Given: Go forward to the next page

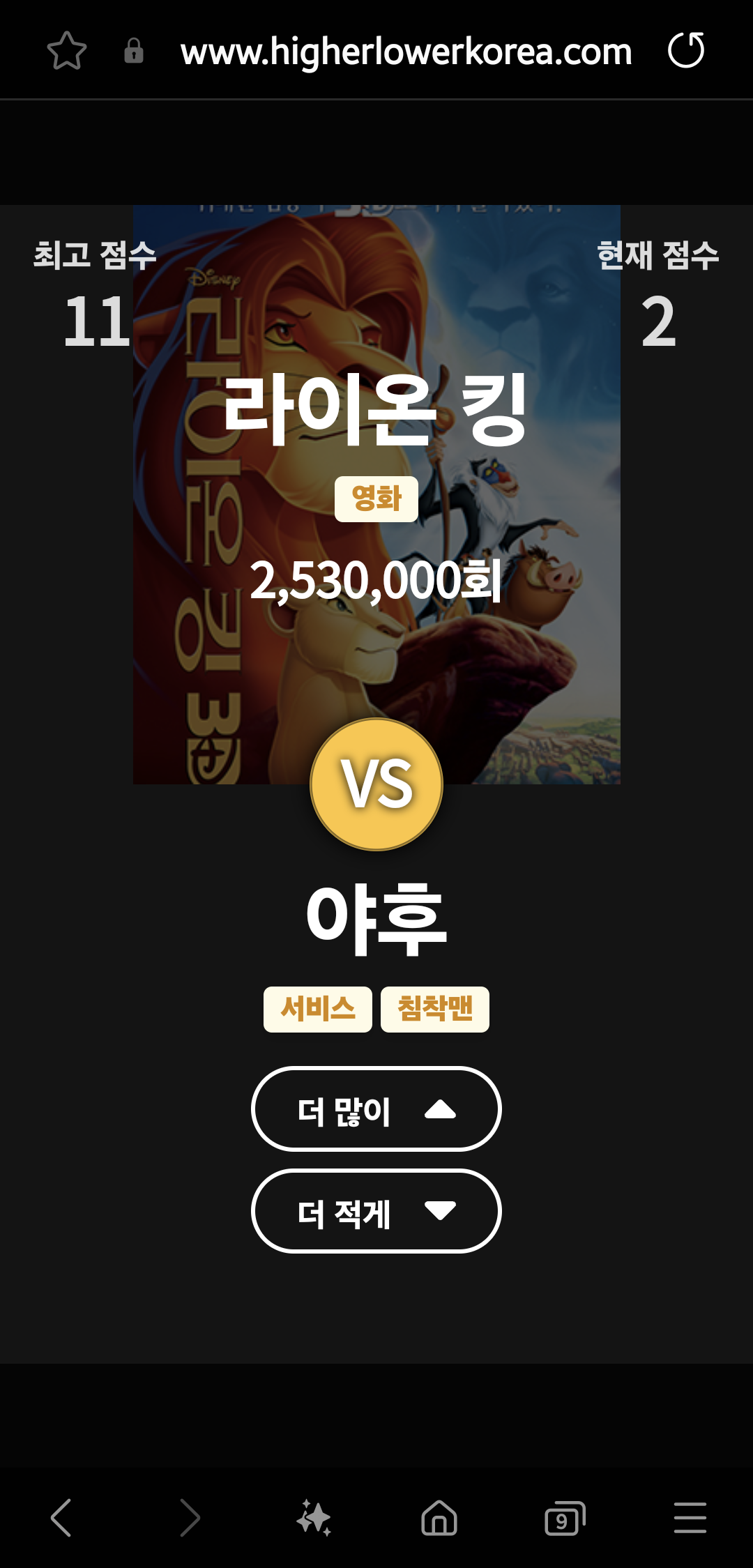Looking at the screenshot, I should [x=189, y=1517].
